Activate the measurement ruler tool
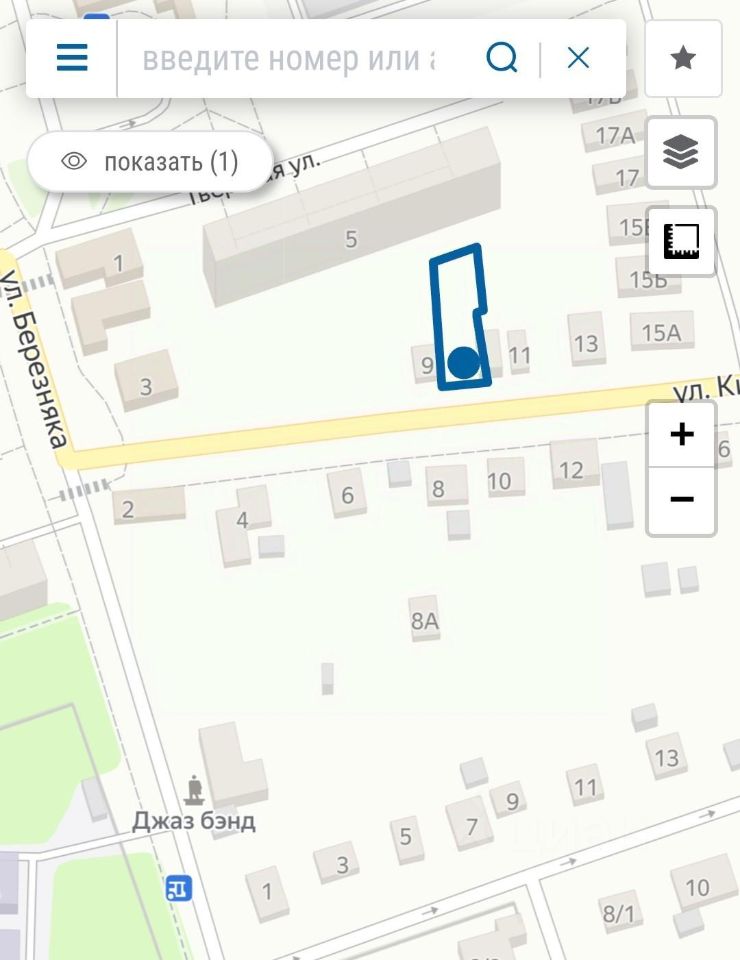Screen dimensions: 740x960 681,241
